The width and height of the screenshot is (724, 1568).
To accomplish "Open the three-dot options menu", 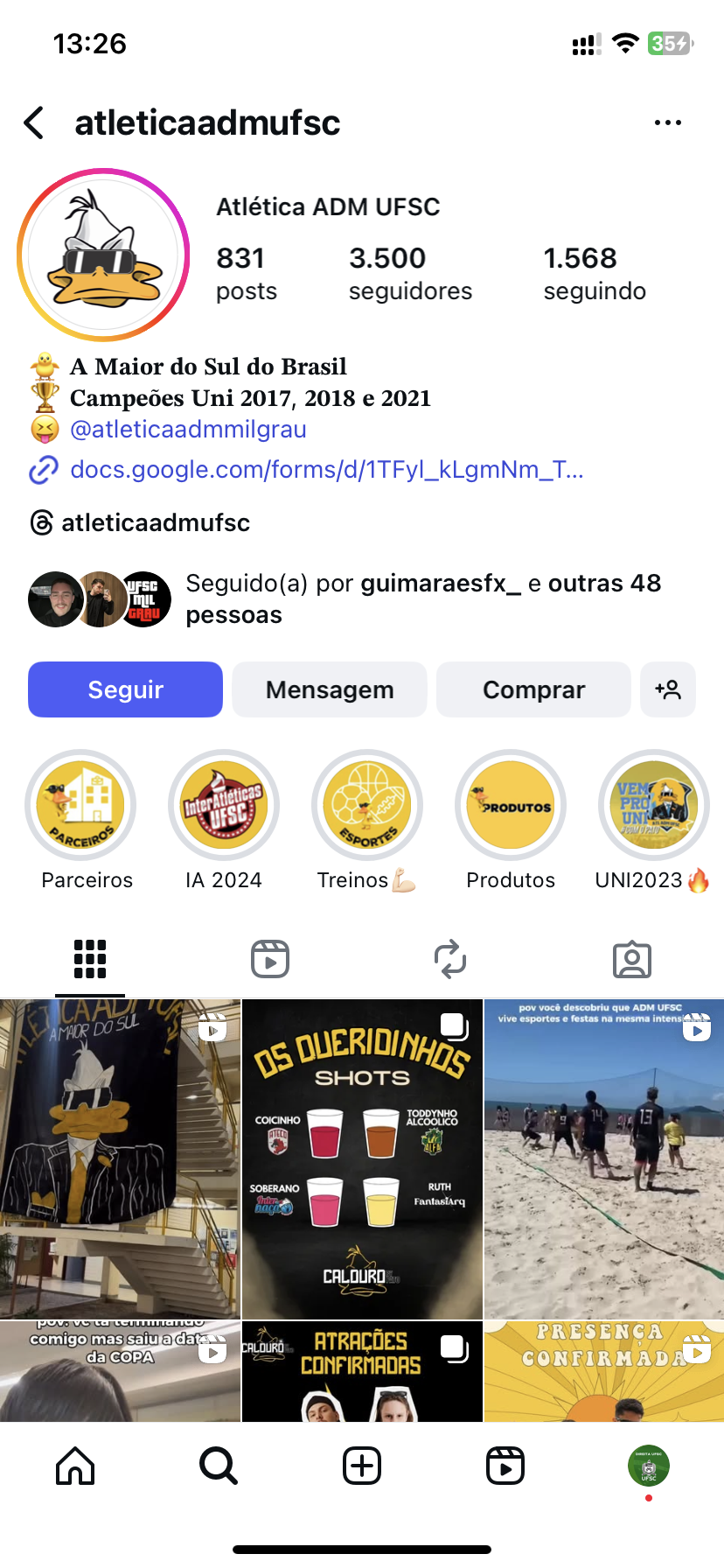I will (x=667, y=123).
